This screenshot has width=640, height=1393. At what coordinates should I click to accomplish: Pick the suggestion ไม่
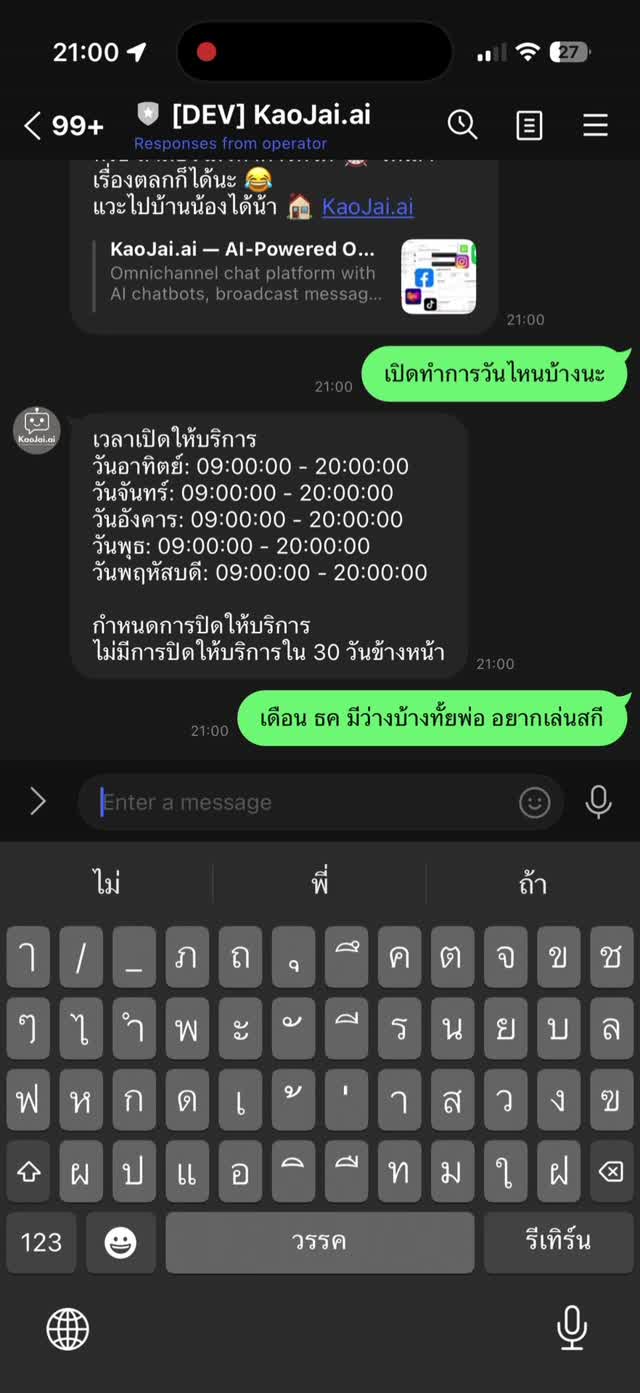point(107,884)
